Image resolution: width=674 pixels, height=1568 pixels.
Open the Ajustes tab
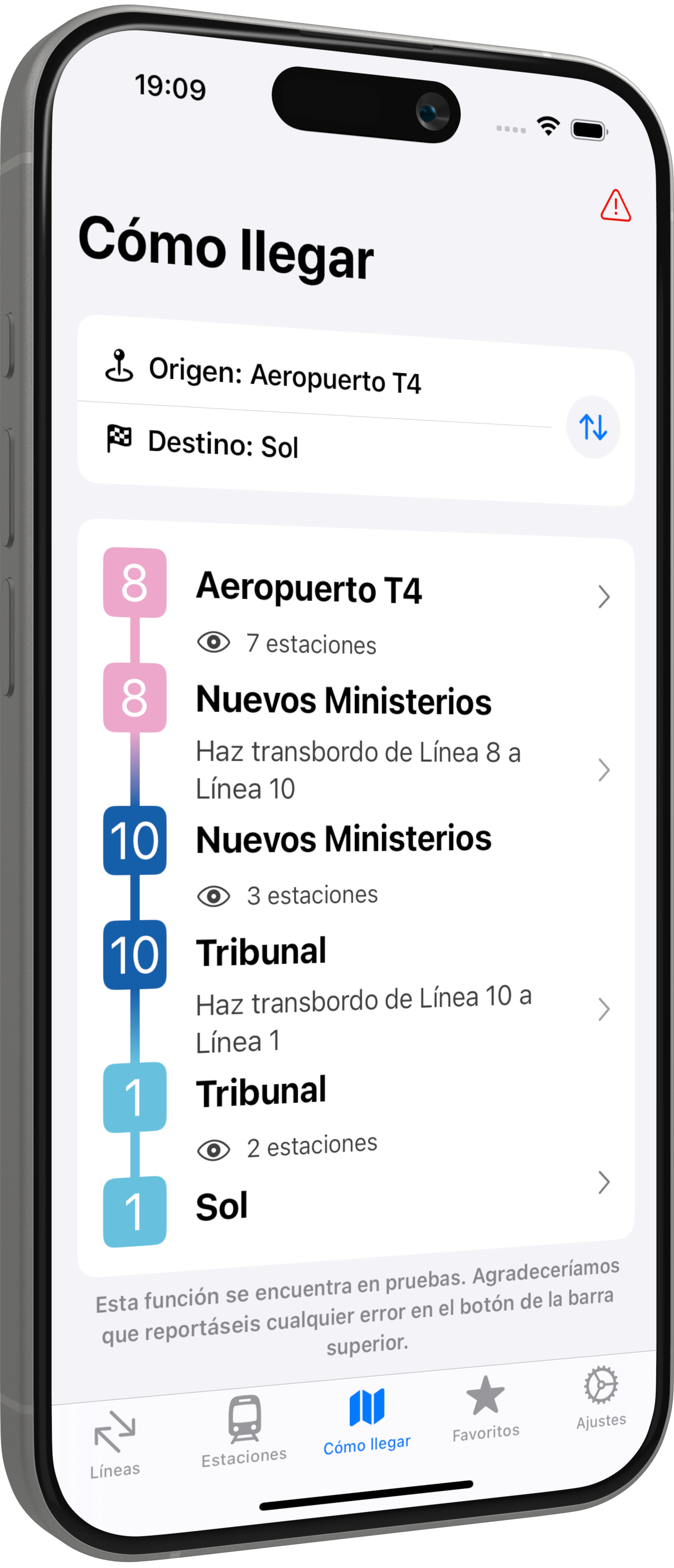point(601,1397)
